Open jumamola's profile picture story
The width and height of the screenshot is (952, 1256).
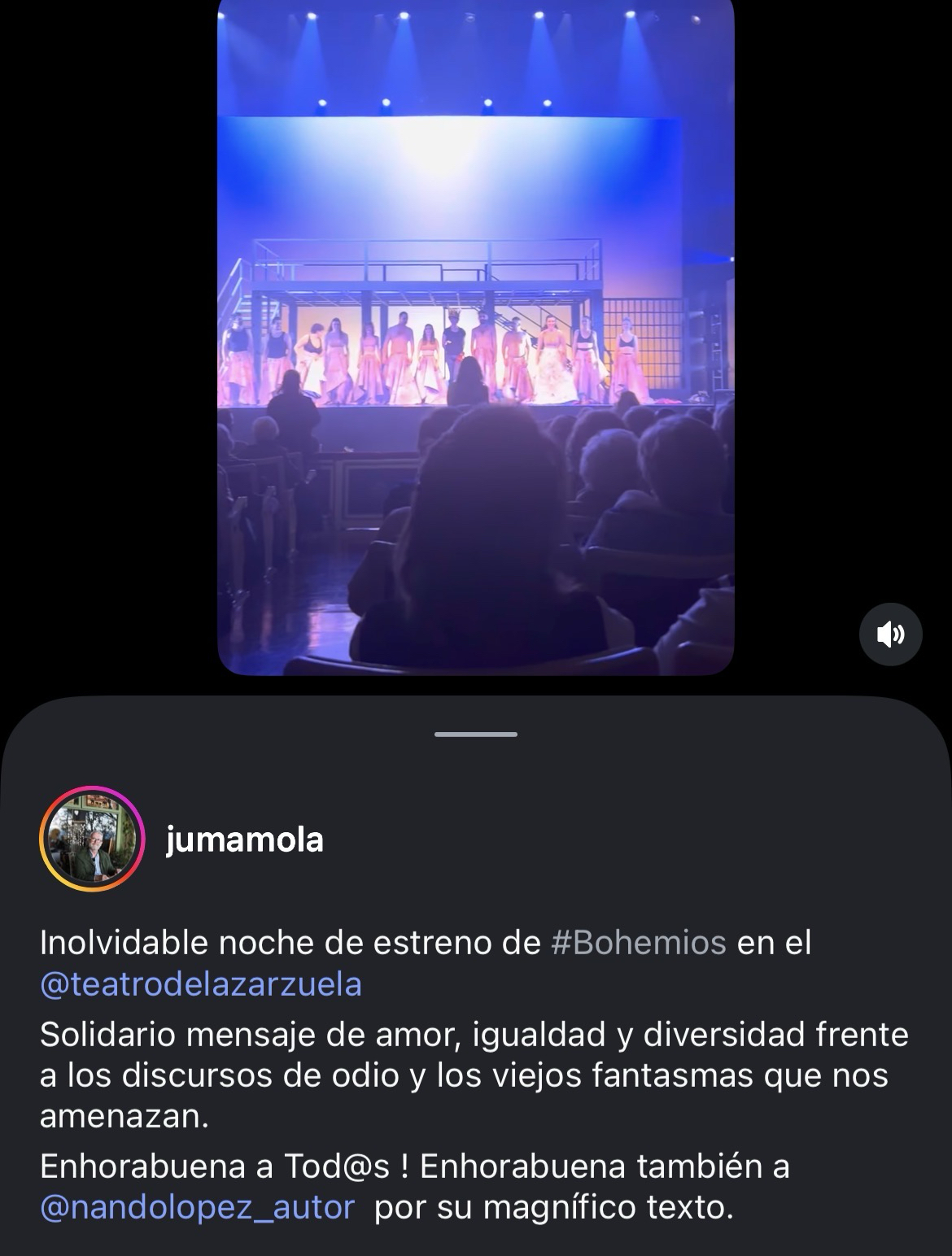[91, 839]
